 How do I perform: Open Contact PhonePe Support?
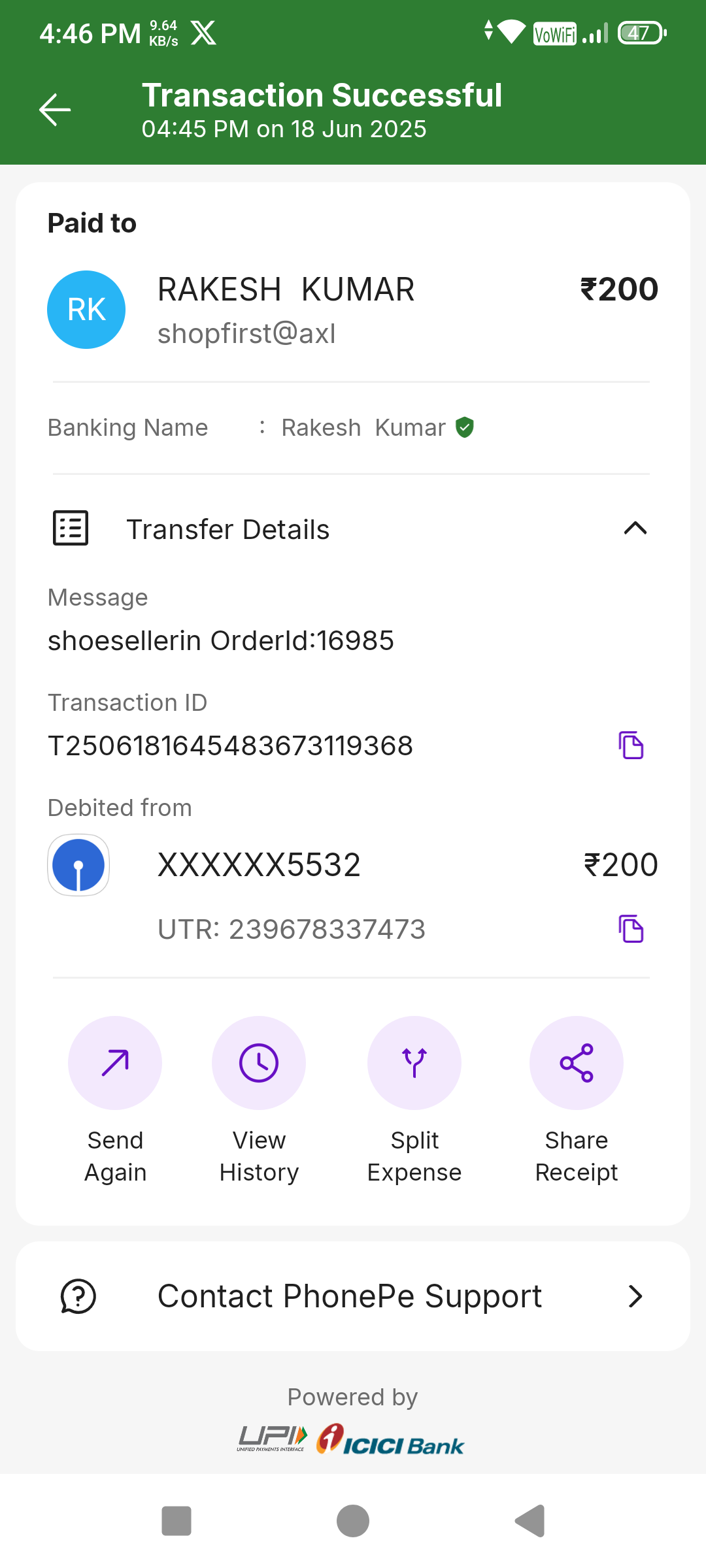(x=353, y=1296)
